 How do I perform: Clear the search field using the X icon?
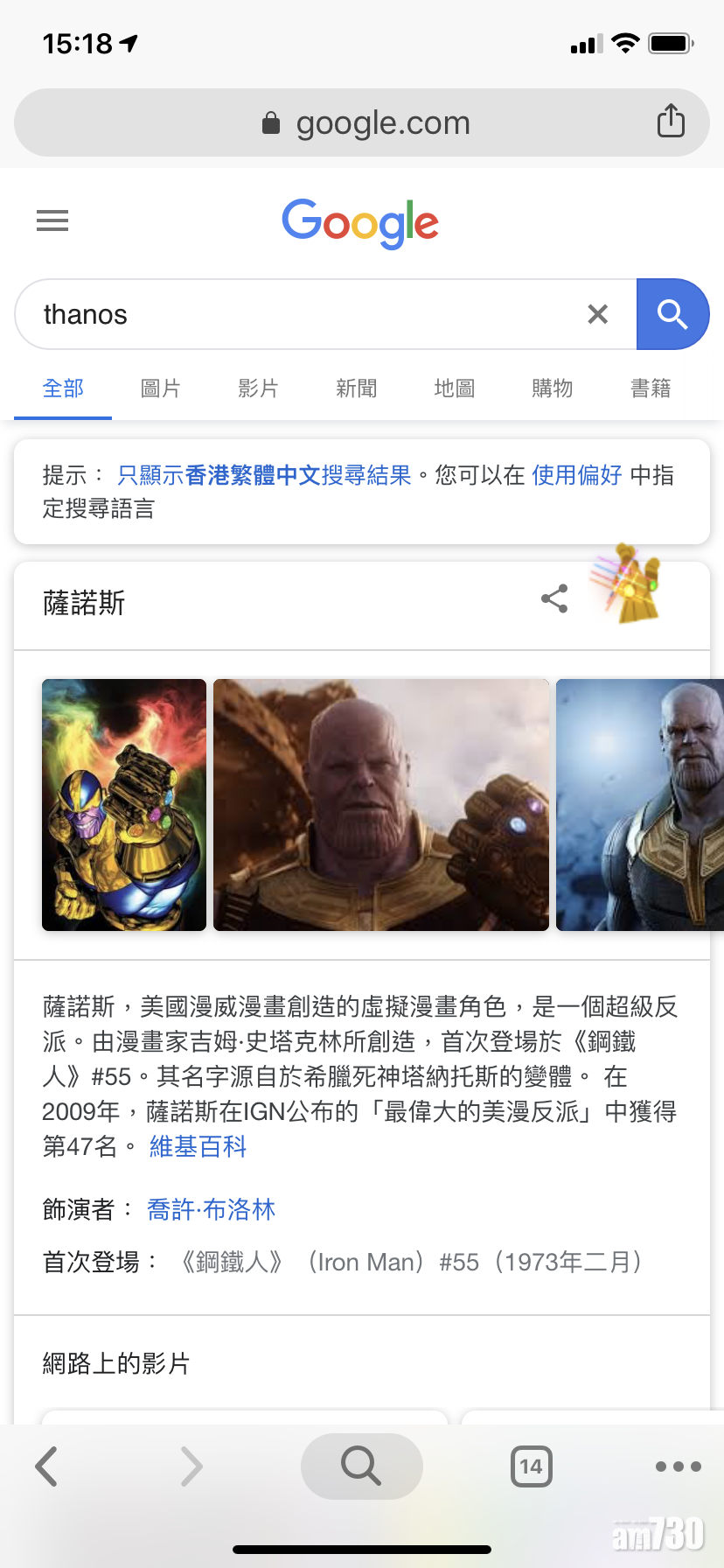598,314
